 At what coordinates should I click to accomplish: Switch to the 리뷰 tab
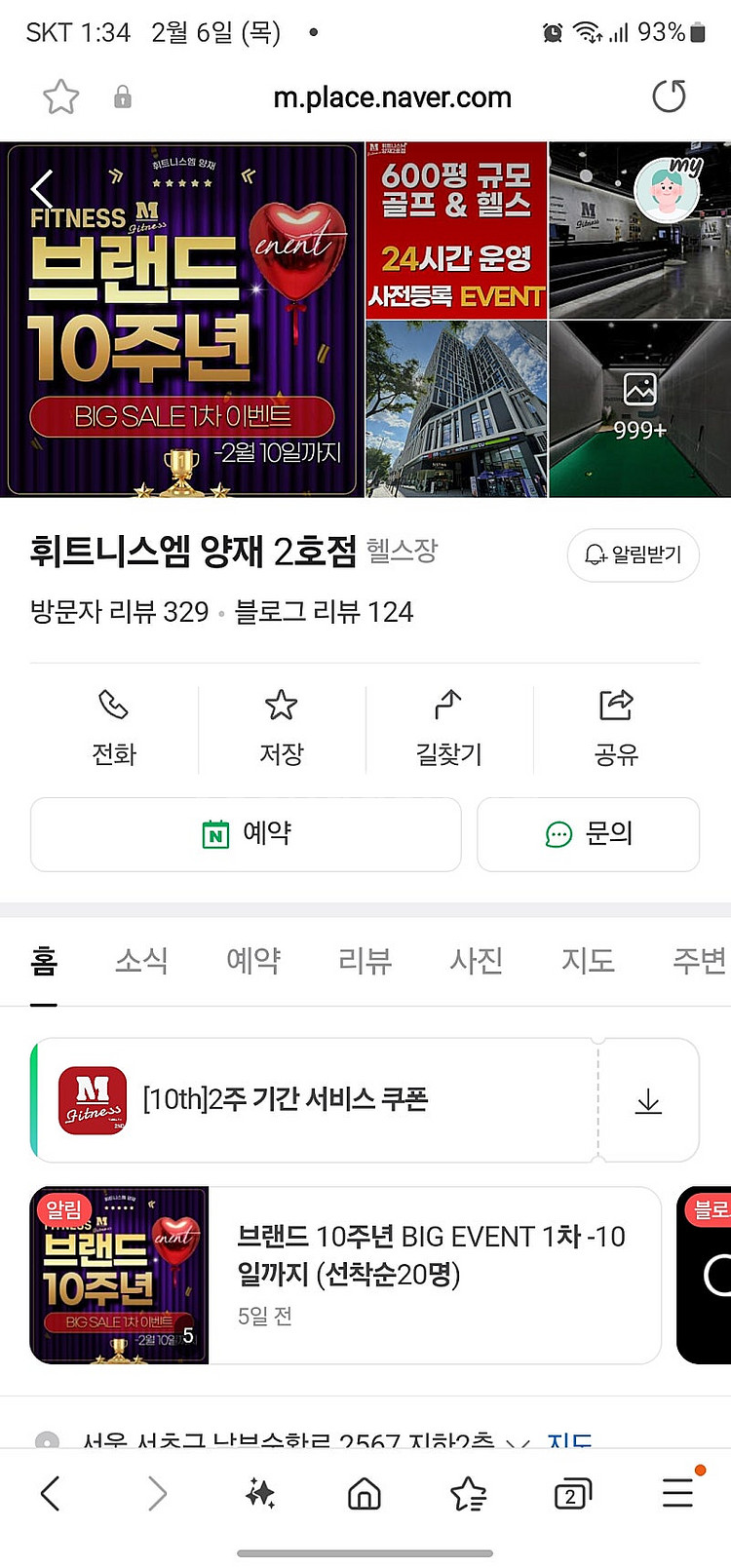365,961
